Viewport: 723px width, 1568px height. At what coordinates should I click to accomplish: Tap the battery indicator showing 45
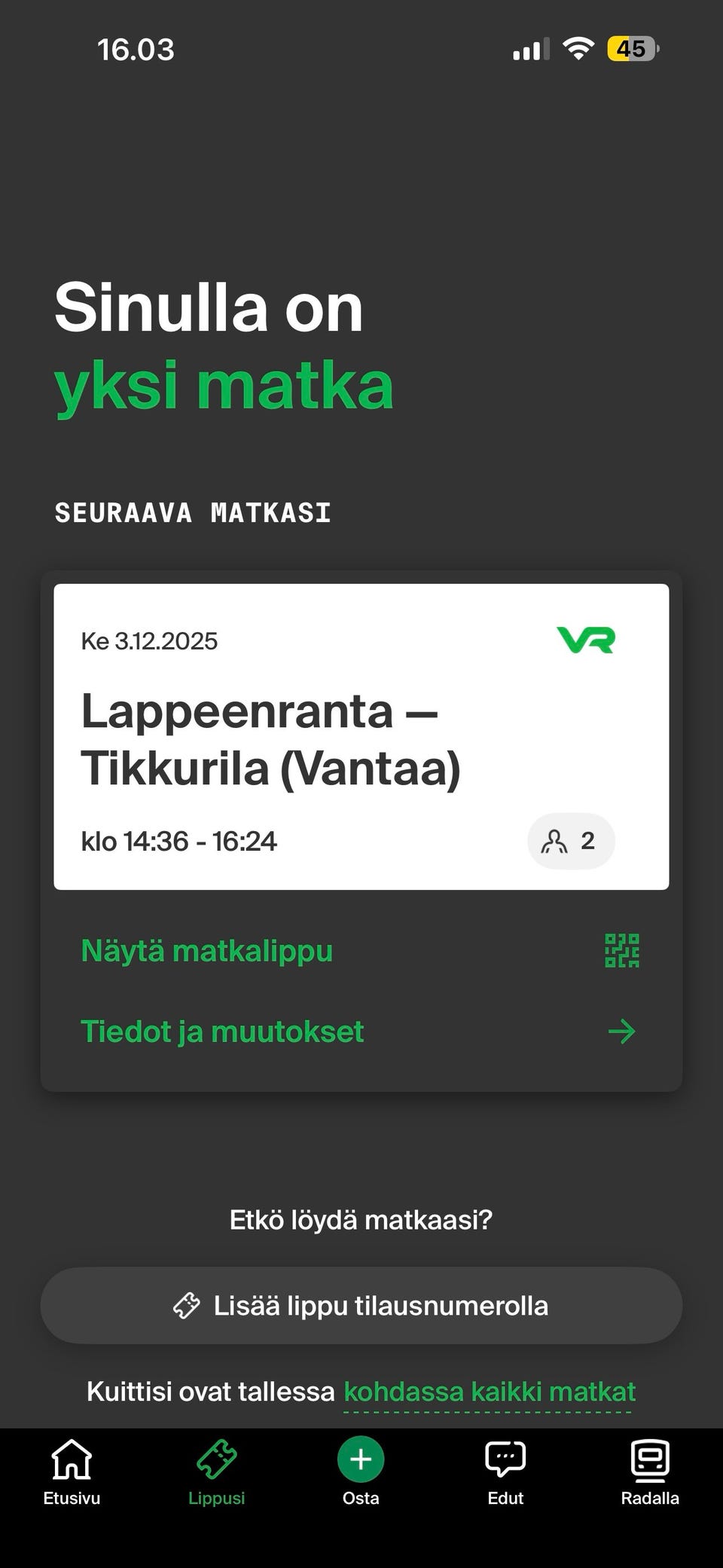click(630, 48)
